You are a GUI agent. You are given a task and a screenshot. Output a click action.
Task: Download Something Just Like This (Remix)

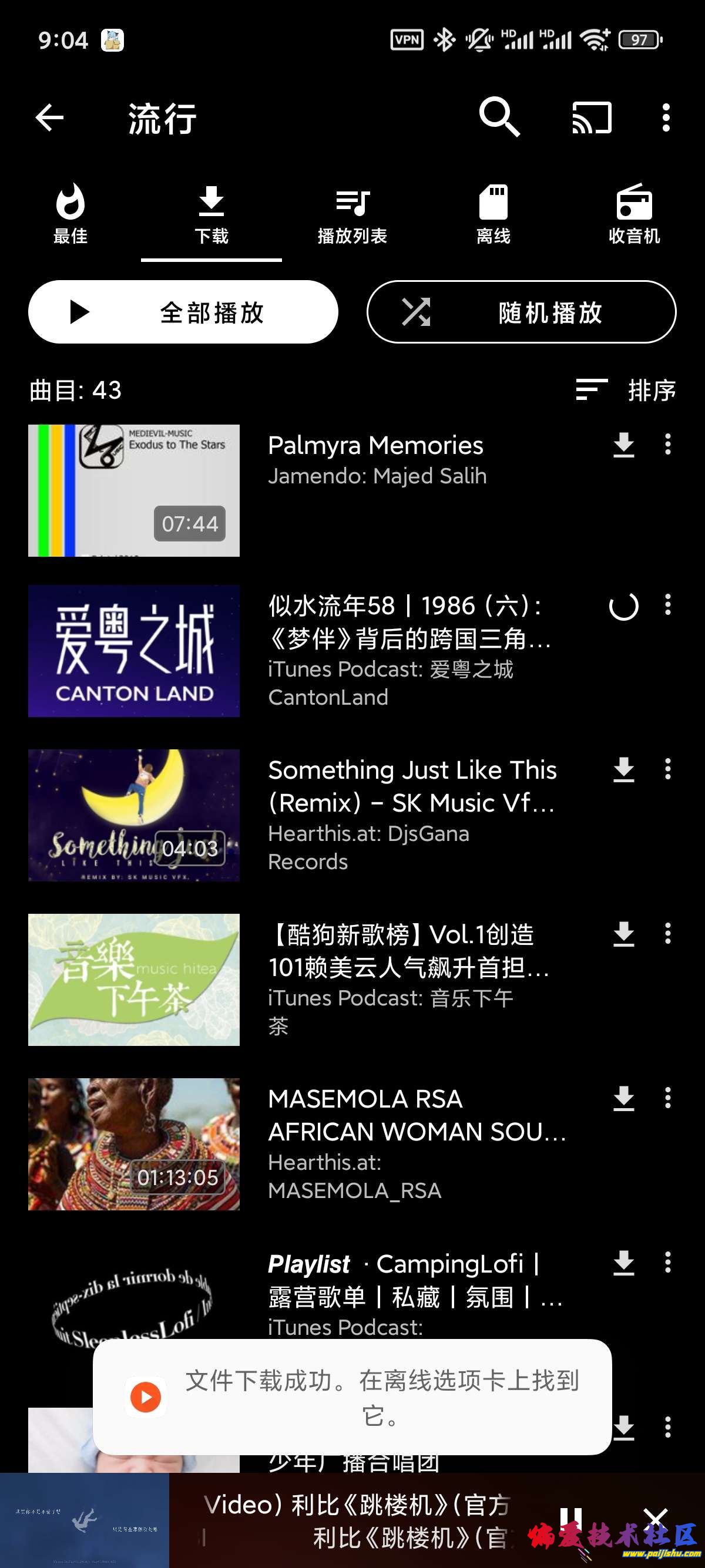point(623,770)
